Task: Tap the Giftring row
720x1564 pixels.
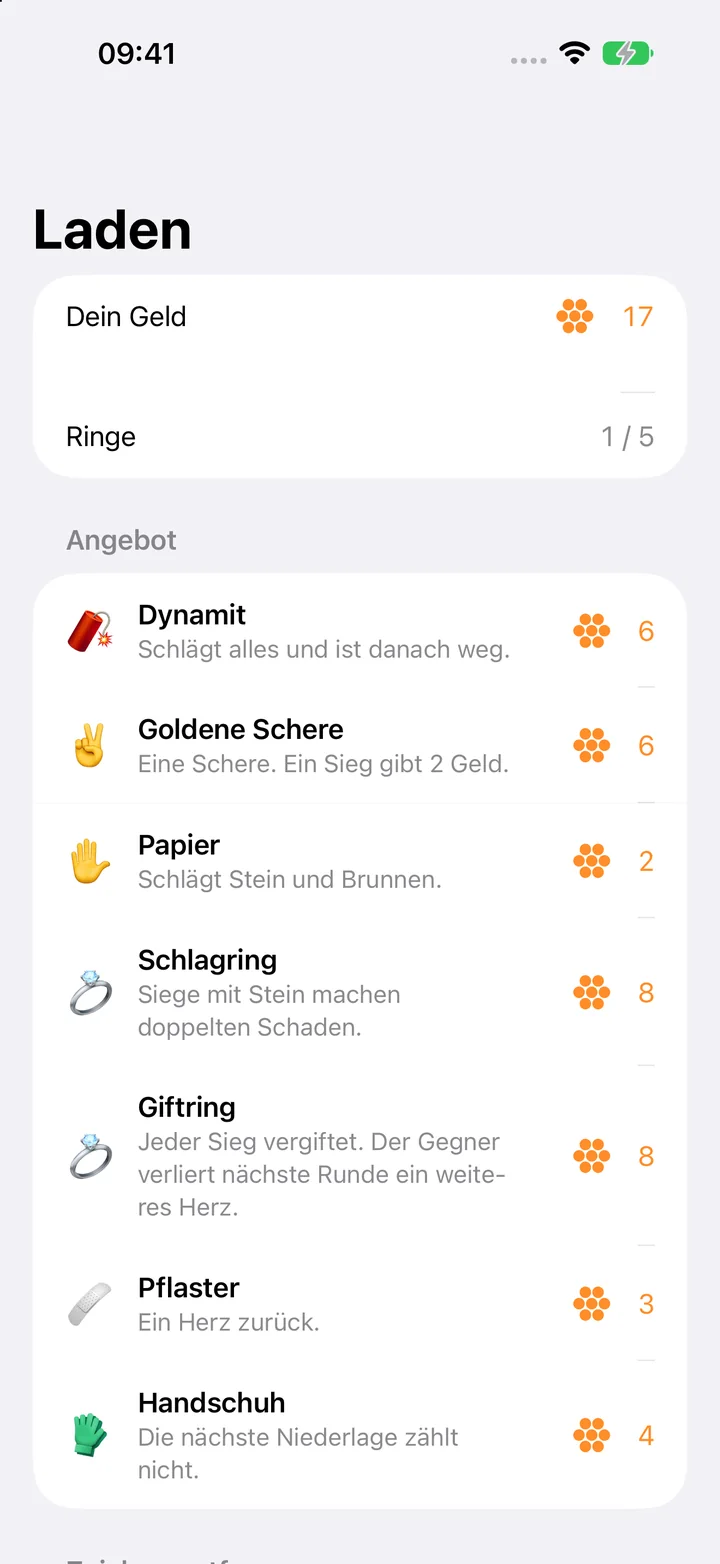Action: pyautogui.click(x=360, y=1156)
